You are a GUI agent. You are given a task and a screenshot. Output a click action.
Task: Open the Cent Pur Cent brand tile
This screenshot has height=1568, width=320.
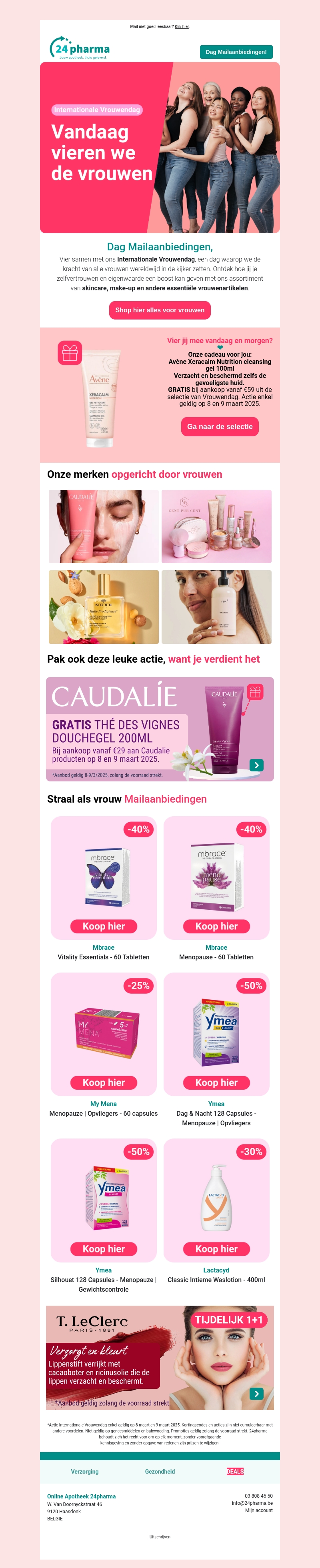pos(216,527)
